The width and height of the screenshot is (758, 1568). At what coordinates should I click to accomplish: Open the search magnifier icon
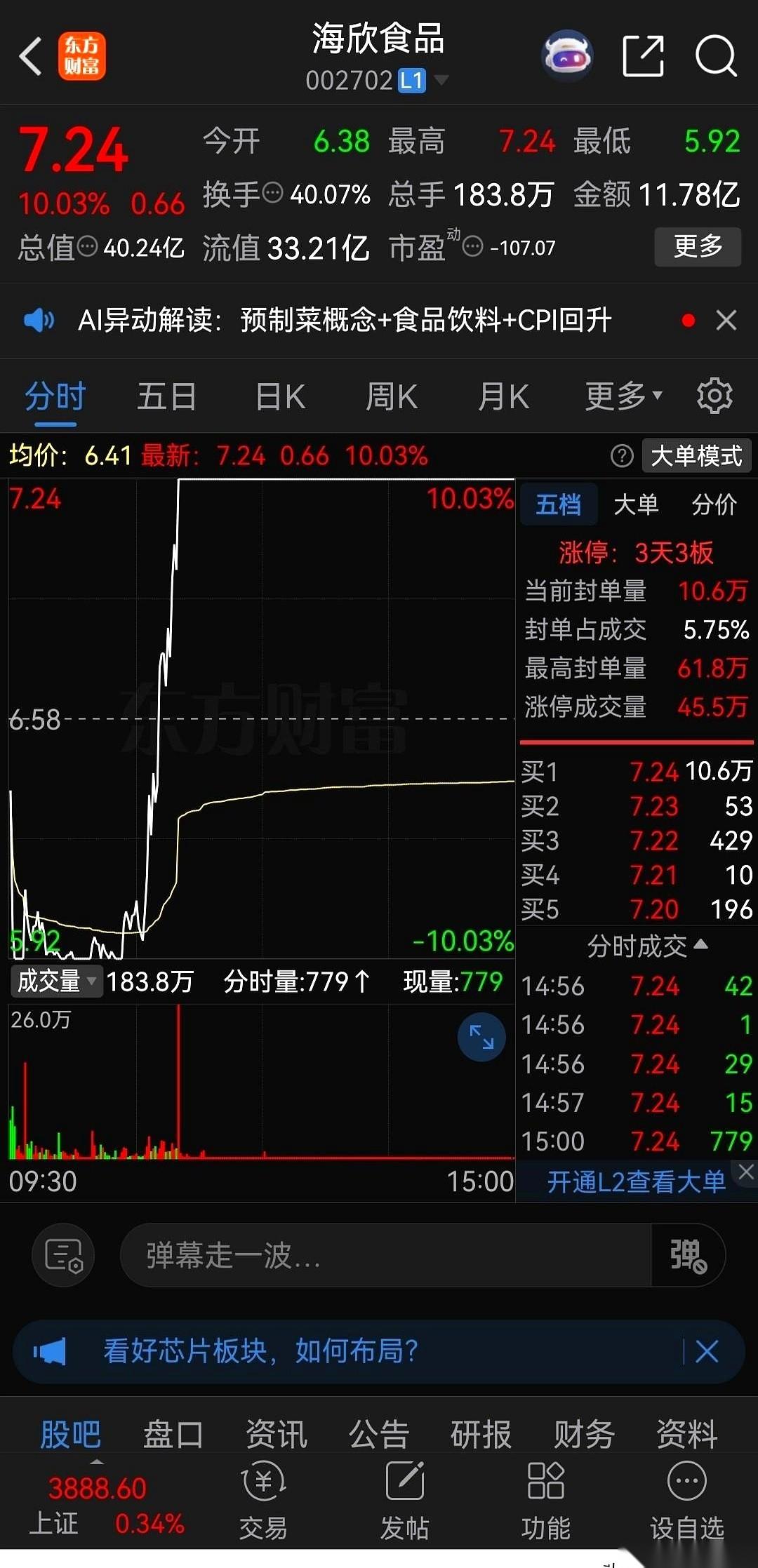(x=717, y=55)
